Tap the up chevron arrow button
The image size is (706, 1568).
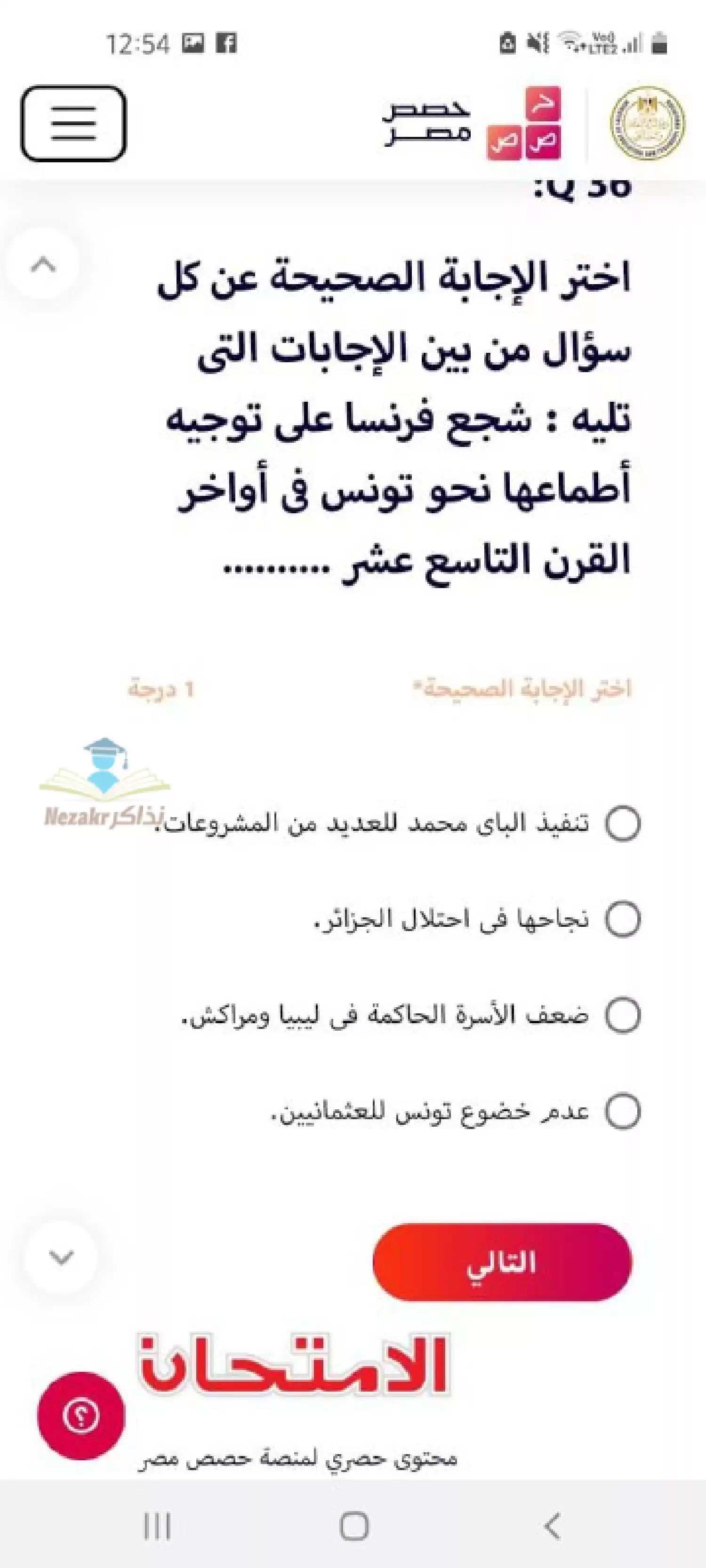tap(43, 264)
